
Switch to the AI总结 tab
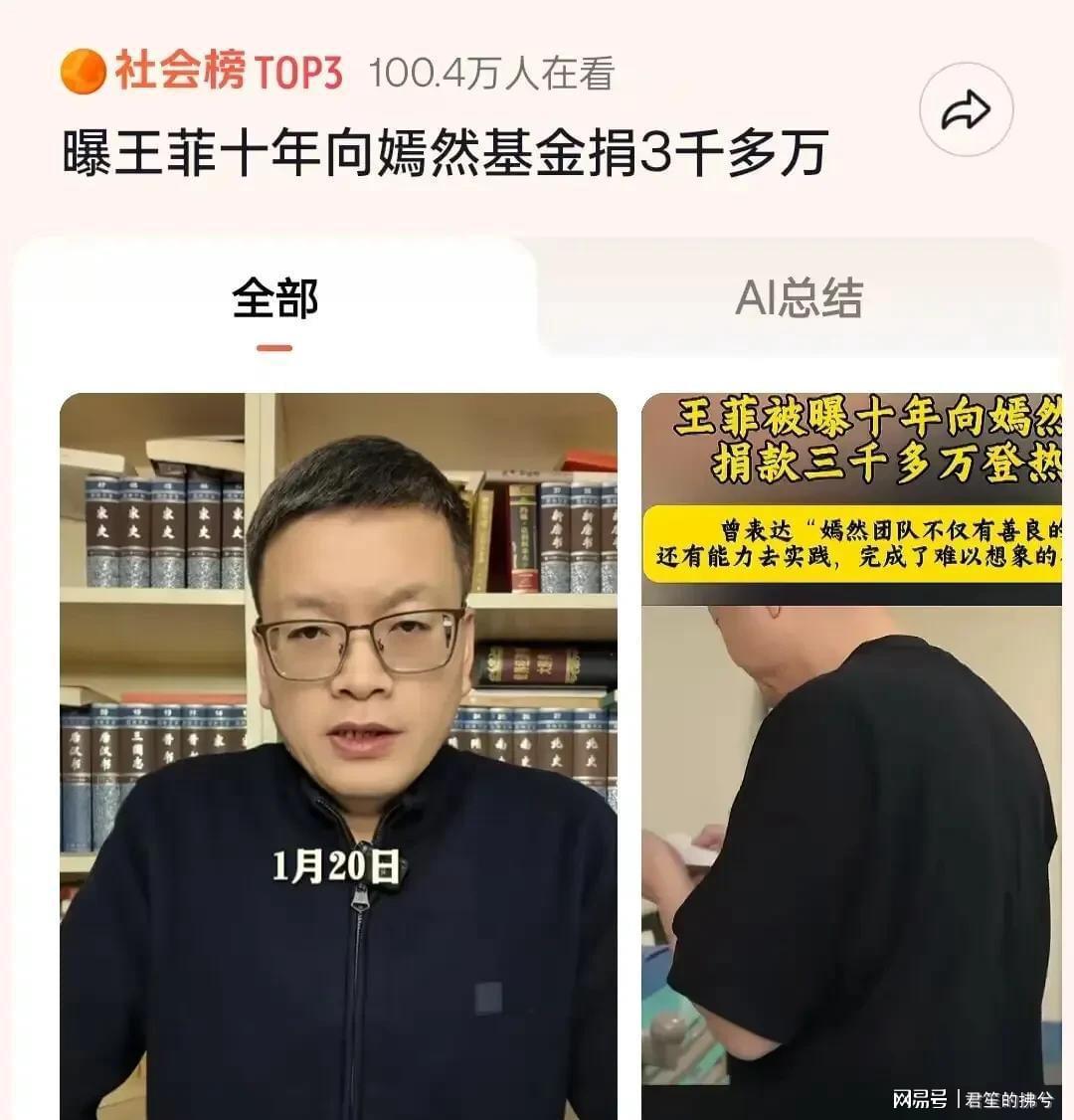click(x=799, y=298)
